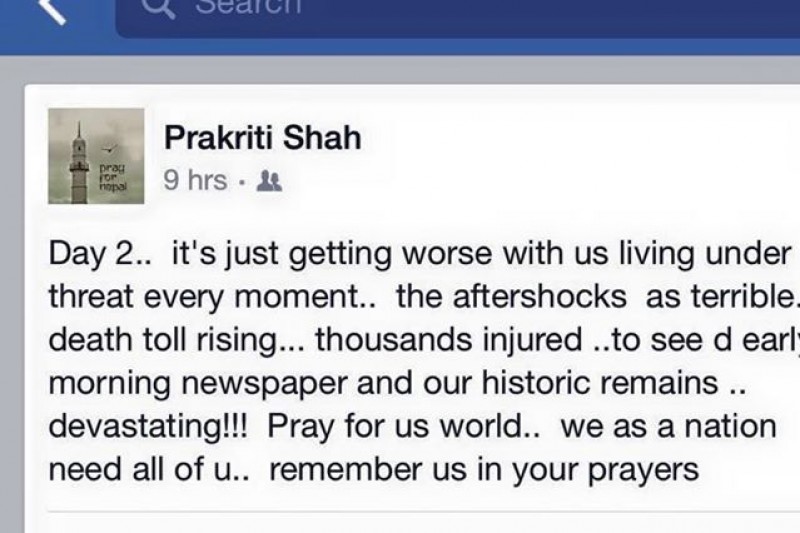This screenshot has width=800, height=533.
Task: Open Prakriti Shah's profile name
Action: pyautogui.click(x=261, y=138)
